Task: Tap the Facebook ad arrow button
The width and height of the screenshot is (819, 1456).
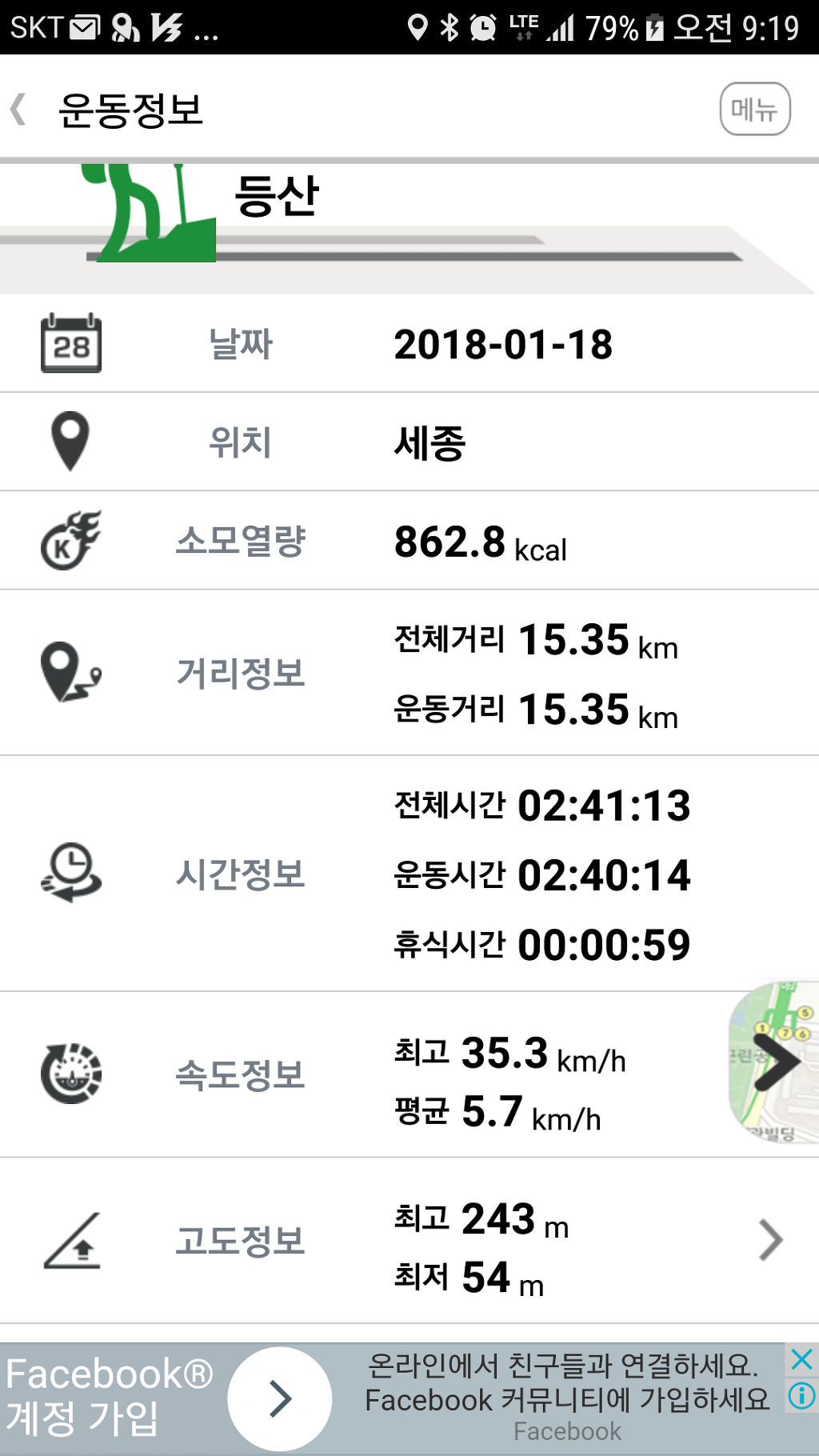Action: pos(280,1398)
